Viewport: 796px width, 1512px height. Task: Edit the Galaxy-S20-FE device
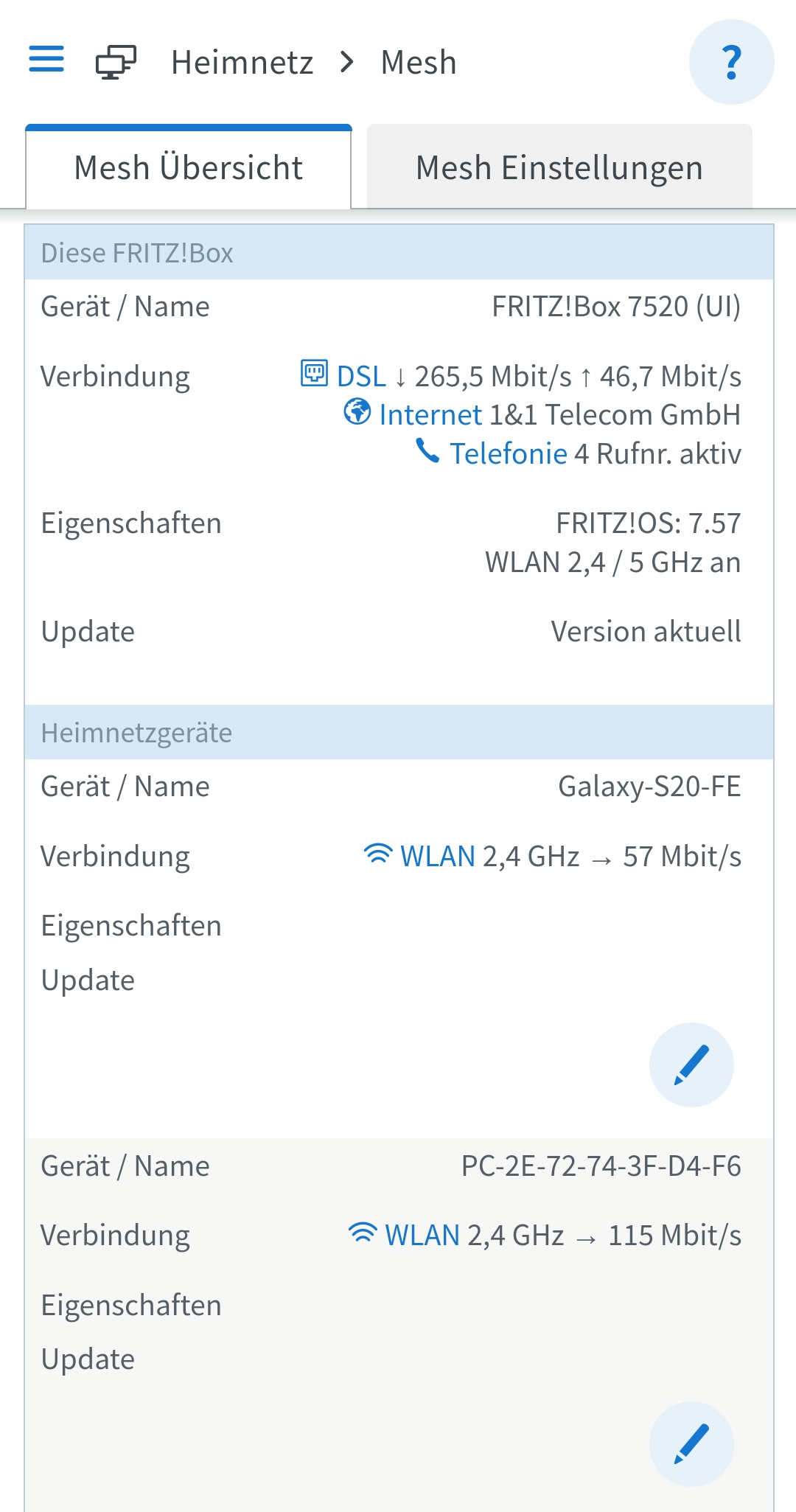(x=691, y=1065)
